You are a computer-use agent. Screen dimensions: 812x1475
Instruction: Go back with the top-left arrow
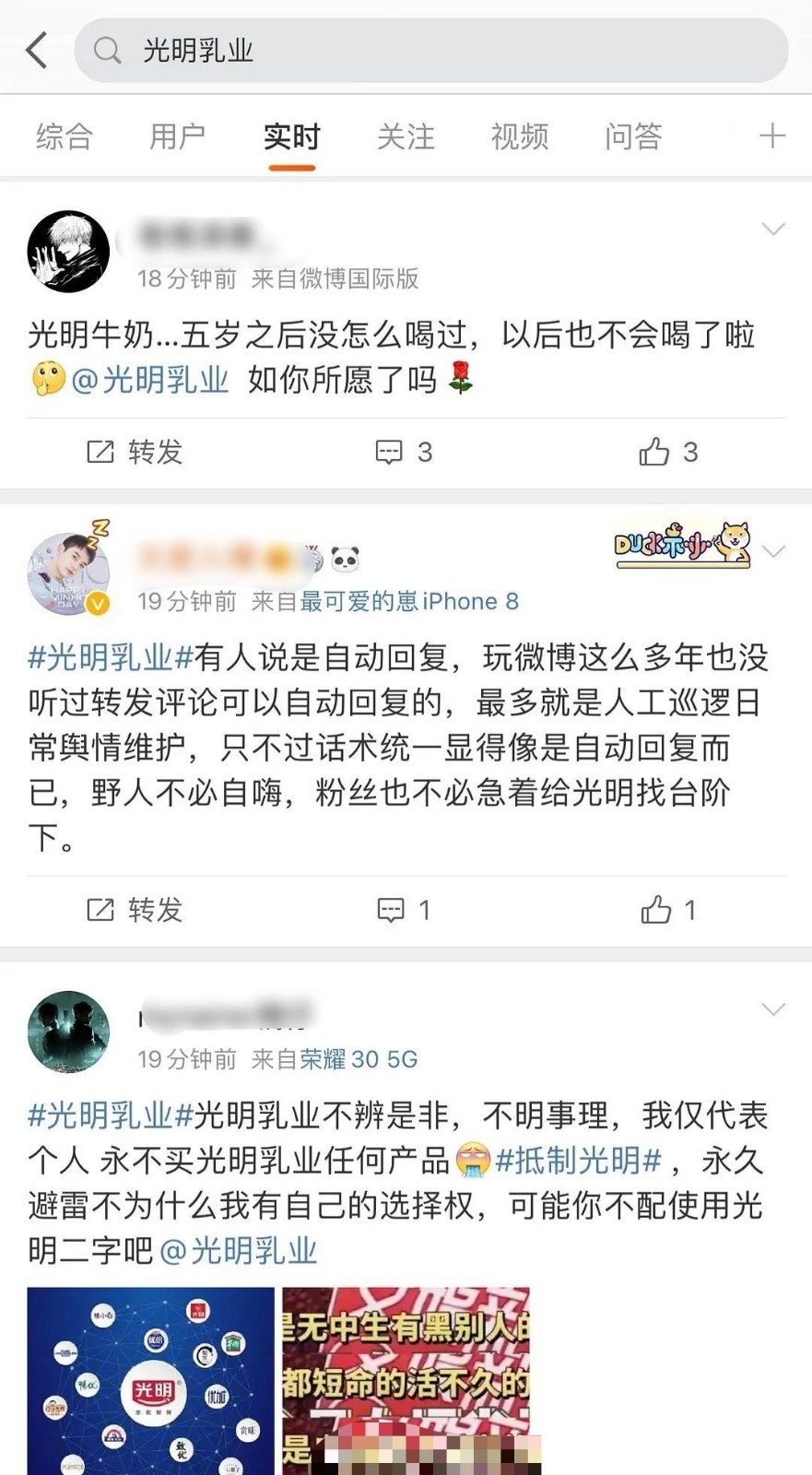coord(37,51)
